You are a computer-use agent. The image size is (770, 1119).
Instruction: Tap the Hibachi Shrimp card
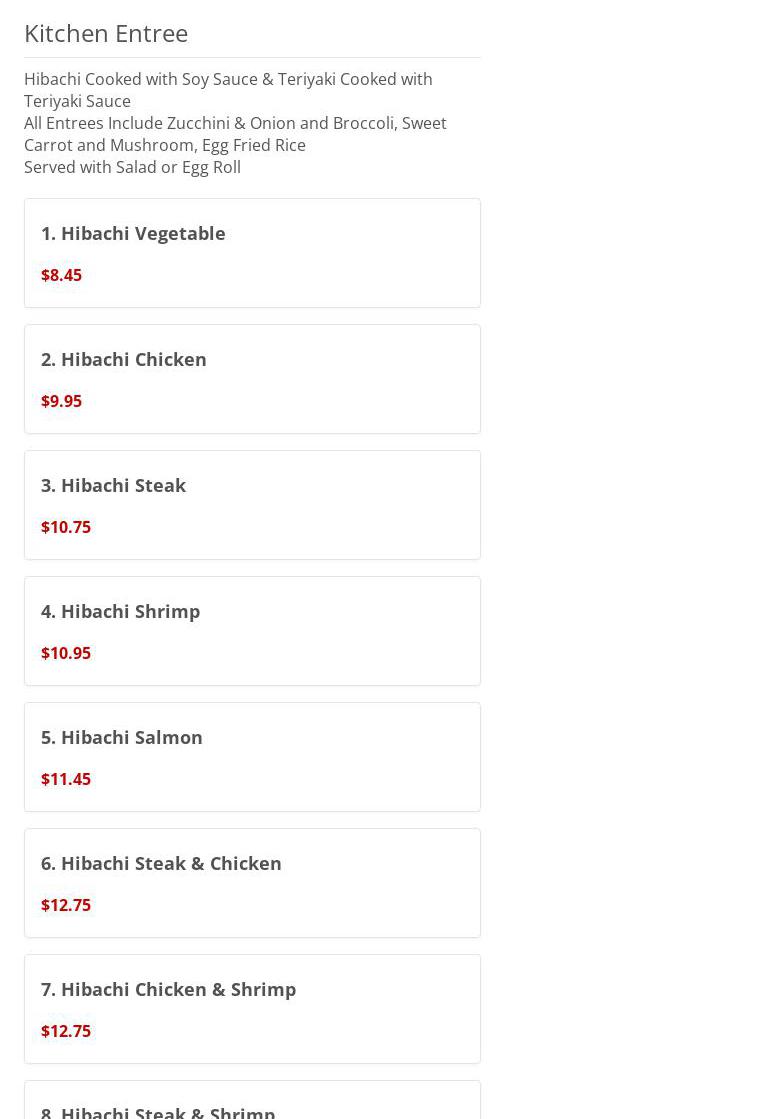click(252, 631)
